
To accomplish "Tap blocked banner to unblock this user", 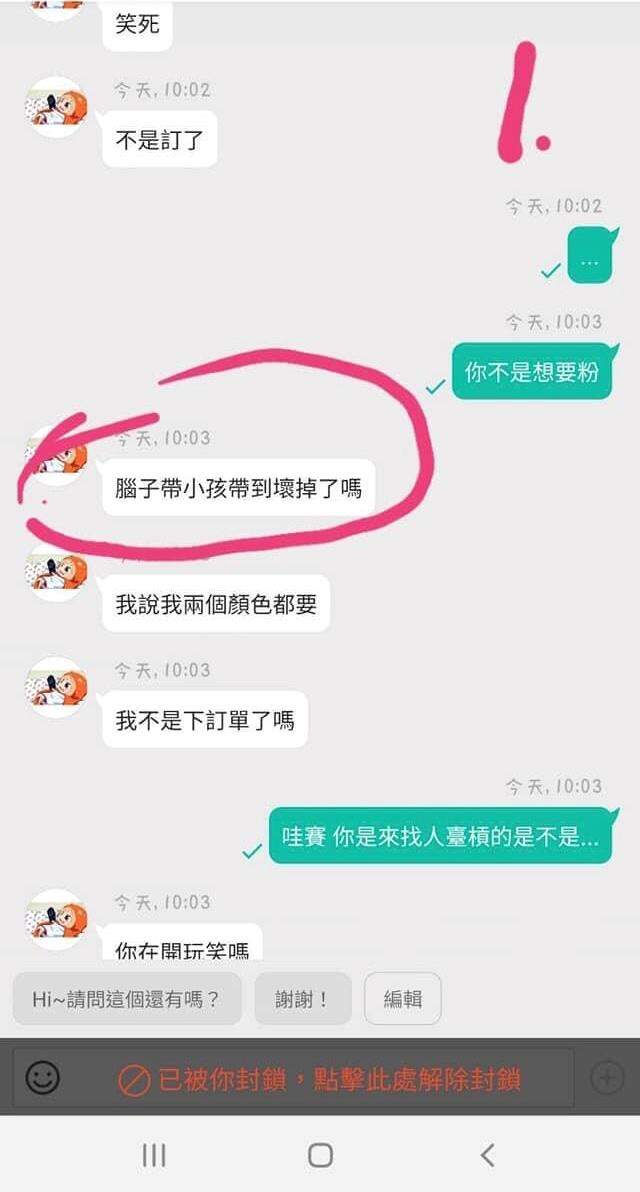I will pos(320,1079).
